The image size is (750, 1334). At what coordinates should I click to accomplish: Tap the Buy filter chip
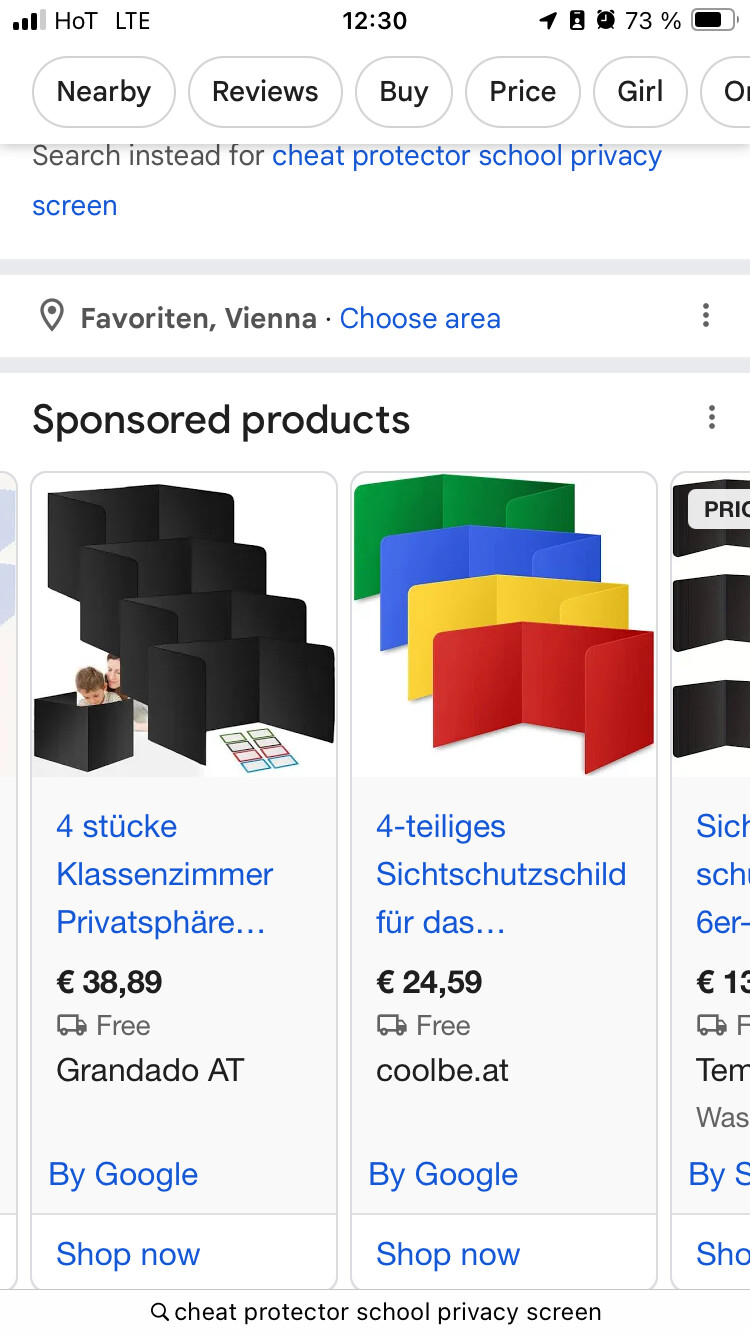coord(404,92)
